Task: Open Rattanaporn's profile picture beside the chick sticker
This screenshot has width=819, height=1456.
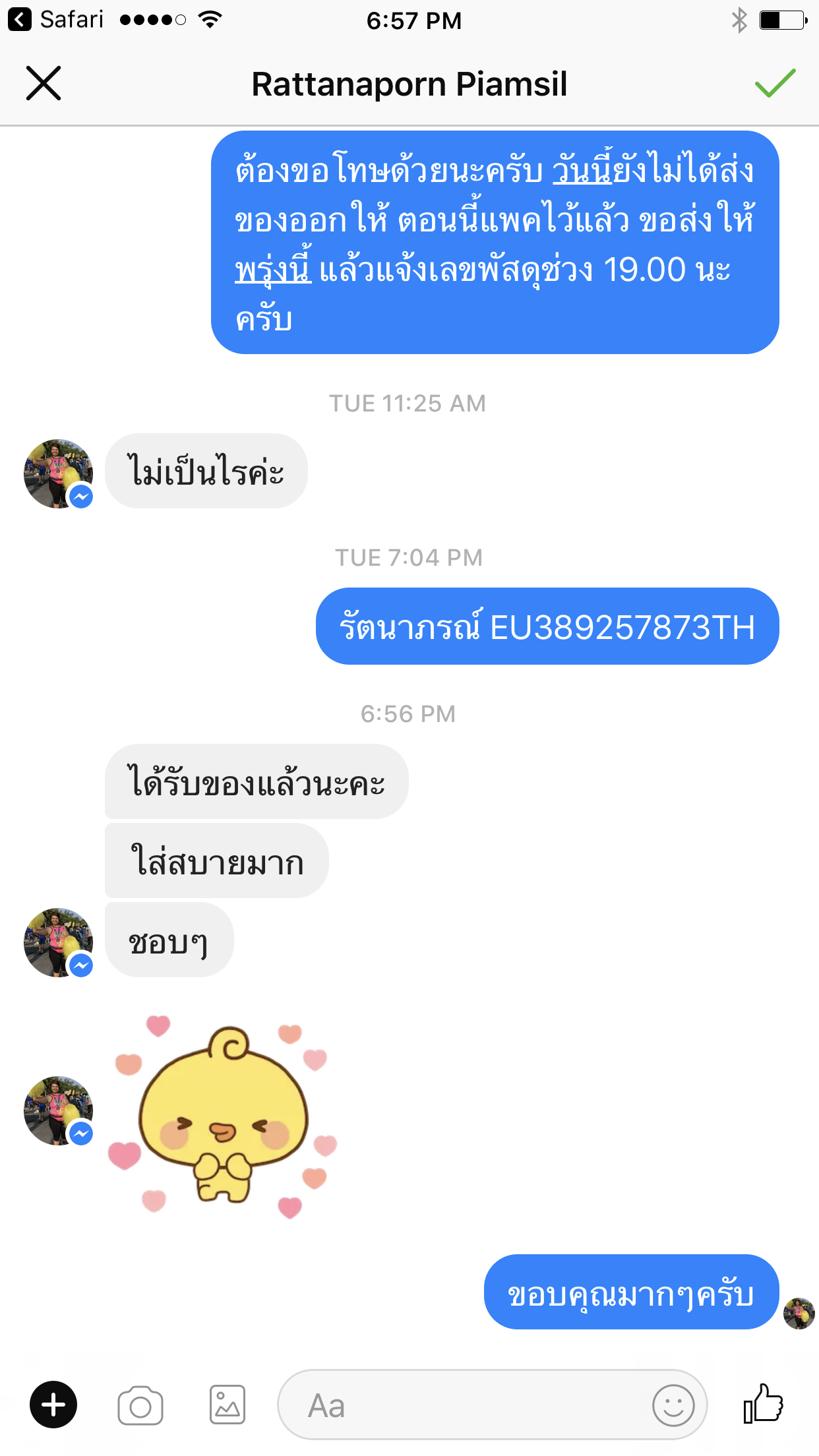Action: pyautogui.click(x=58, y=1110)
